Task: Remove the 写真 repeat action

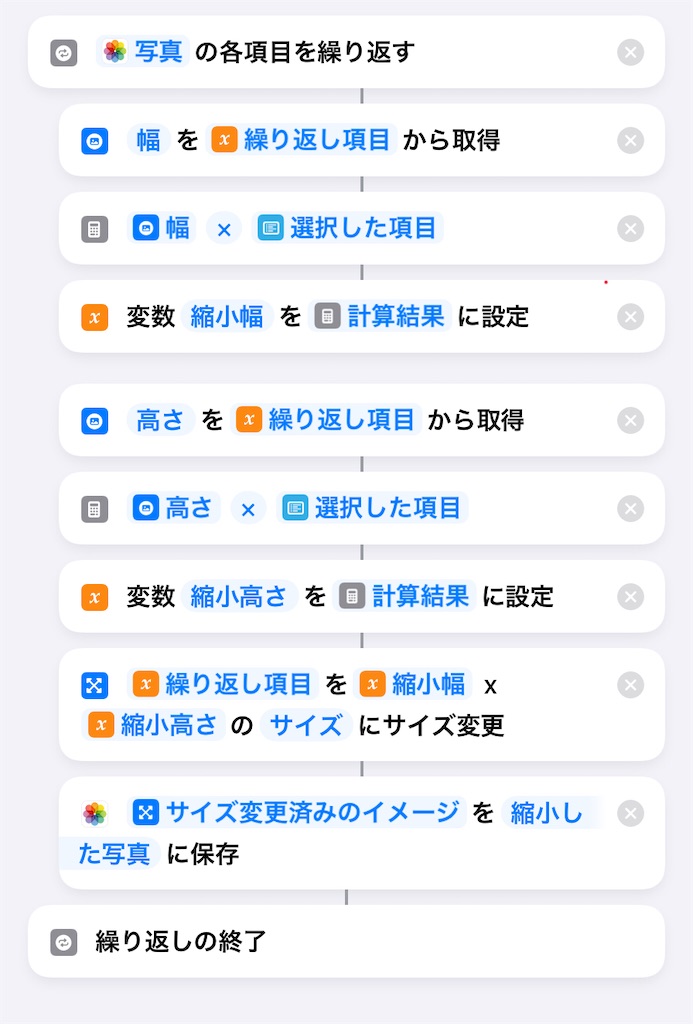Action: point(630,52)
